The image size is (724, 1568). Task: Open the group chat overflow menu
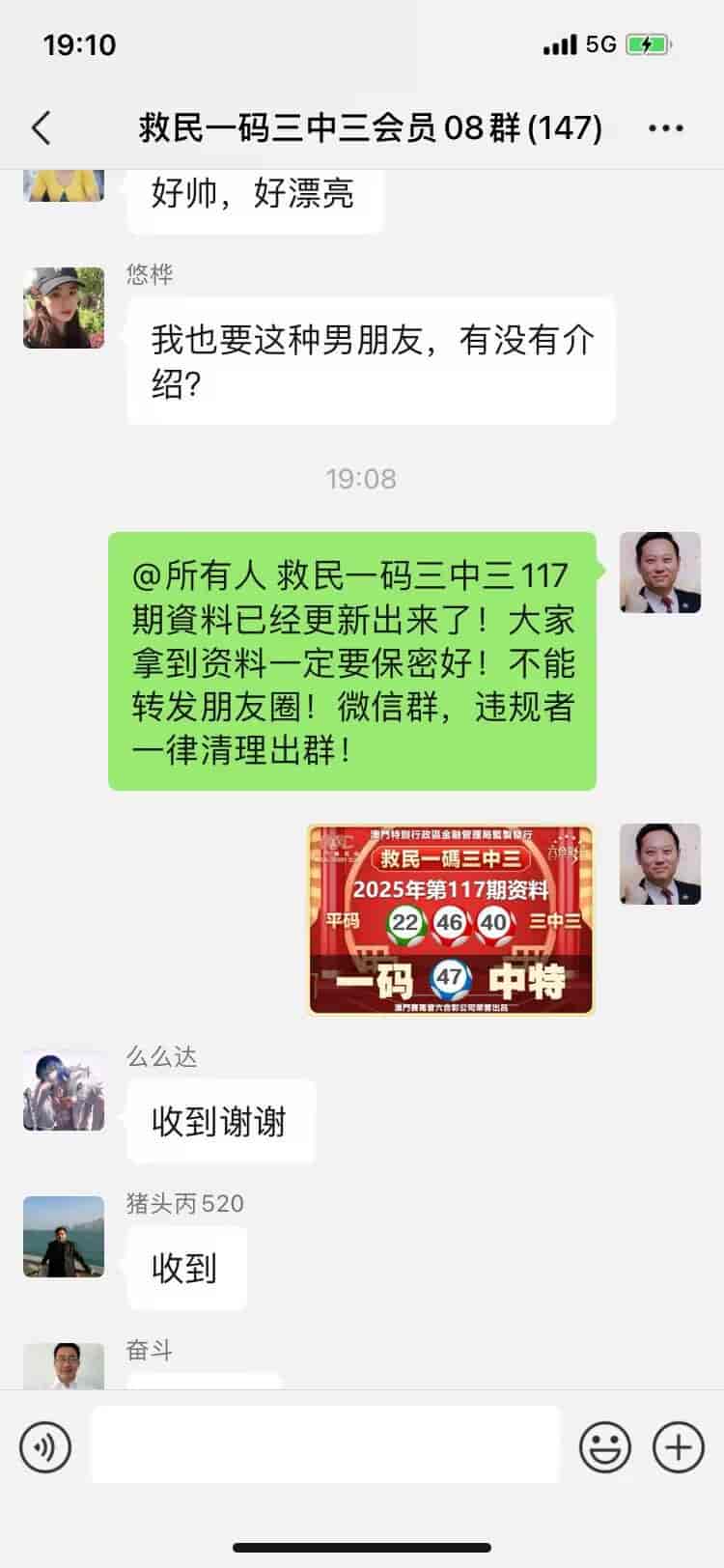(666, 127)
